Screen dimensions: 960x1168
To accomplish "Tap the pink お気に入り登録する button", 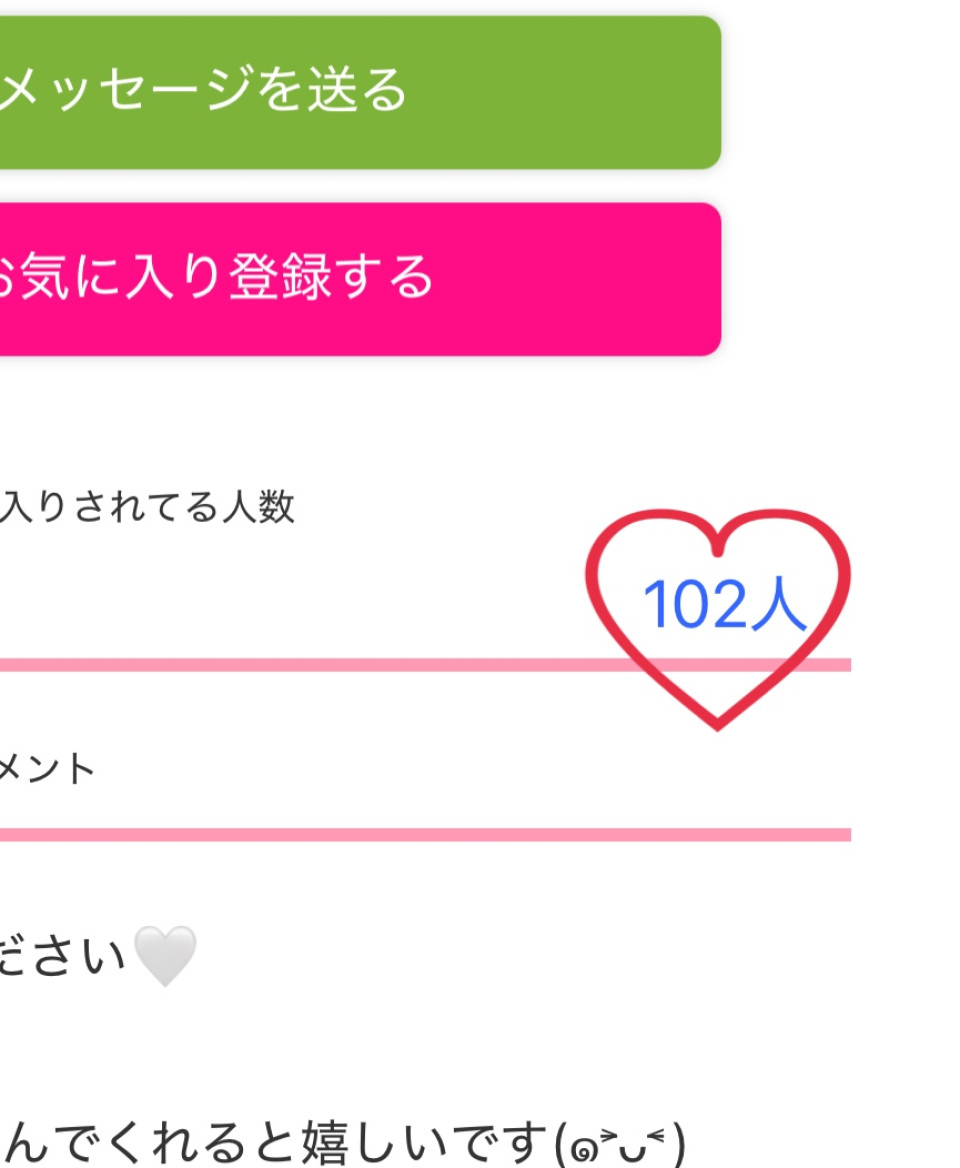I will (360, 278).
